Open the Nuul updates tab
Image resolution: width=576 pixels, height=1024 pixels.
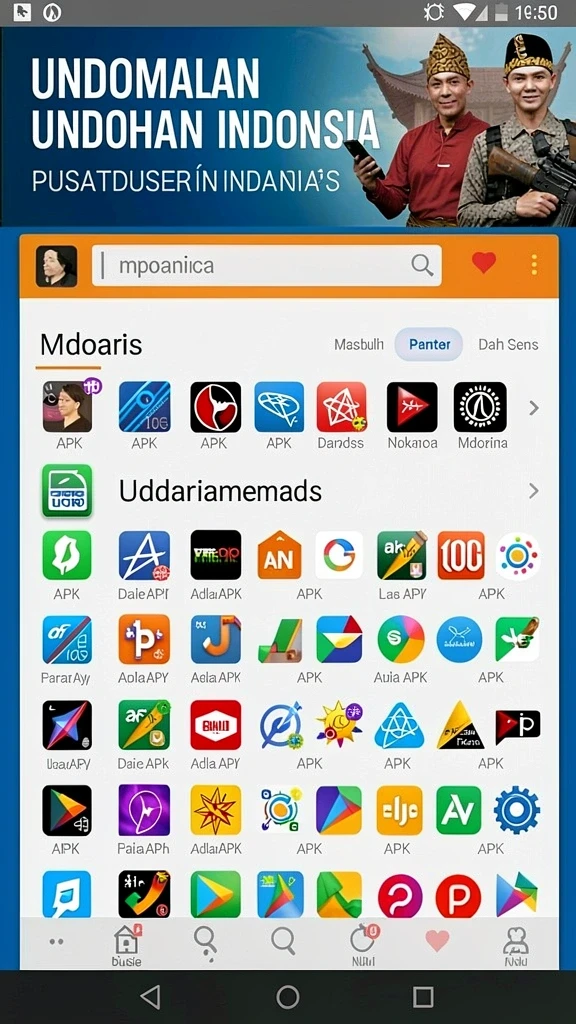pyautogui.click(x=362, y=945)
